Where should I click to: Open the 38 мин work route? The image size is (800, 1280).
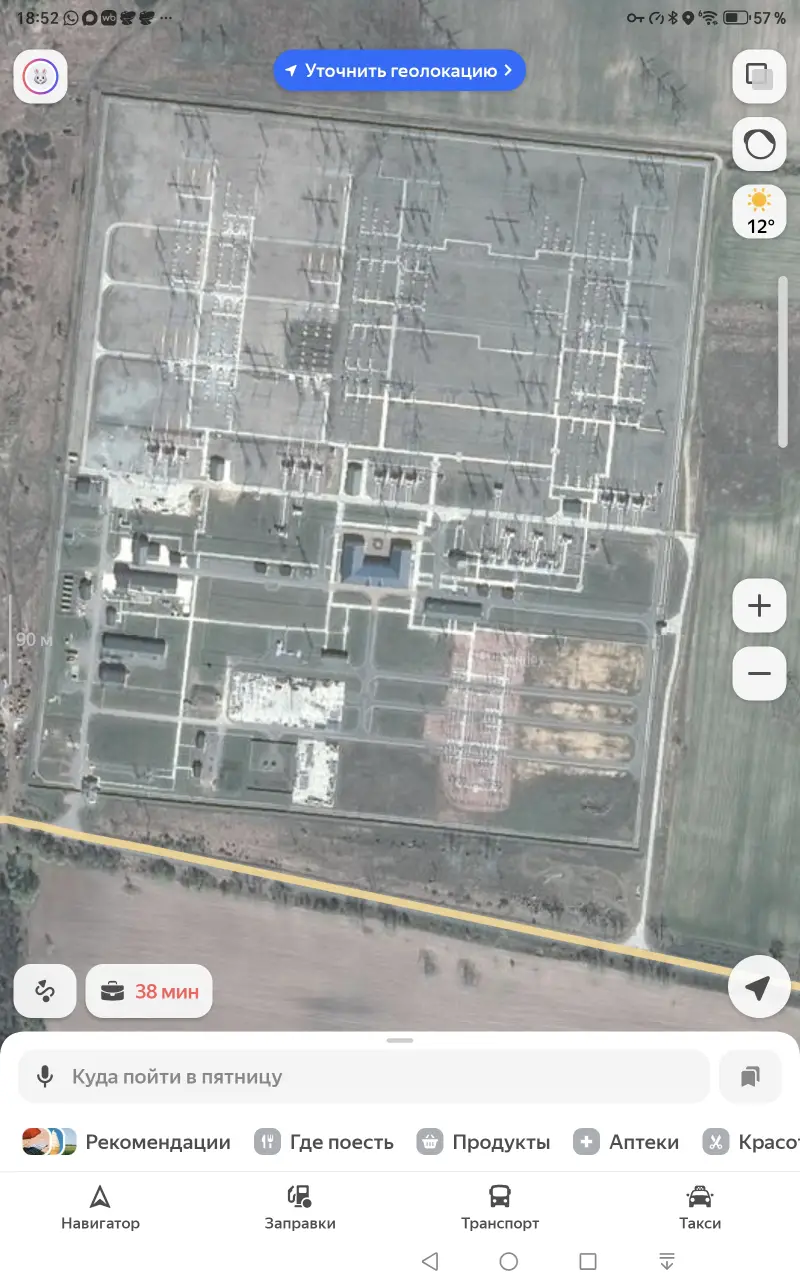point(149,991)
